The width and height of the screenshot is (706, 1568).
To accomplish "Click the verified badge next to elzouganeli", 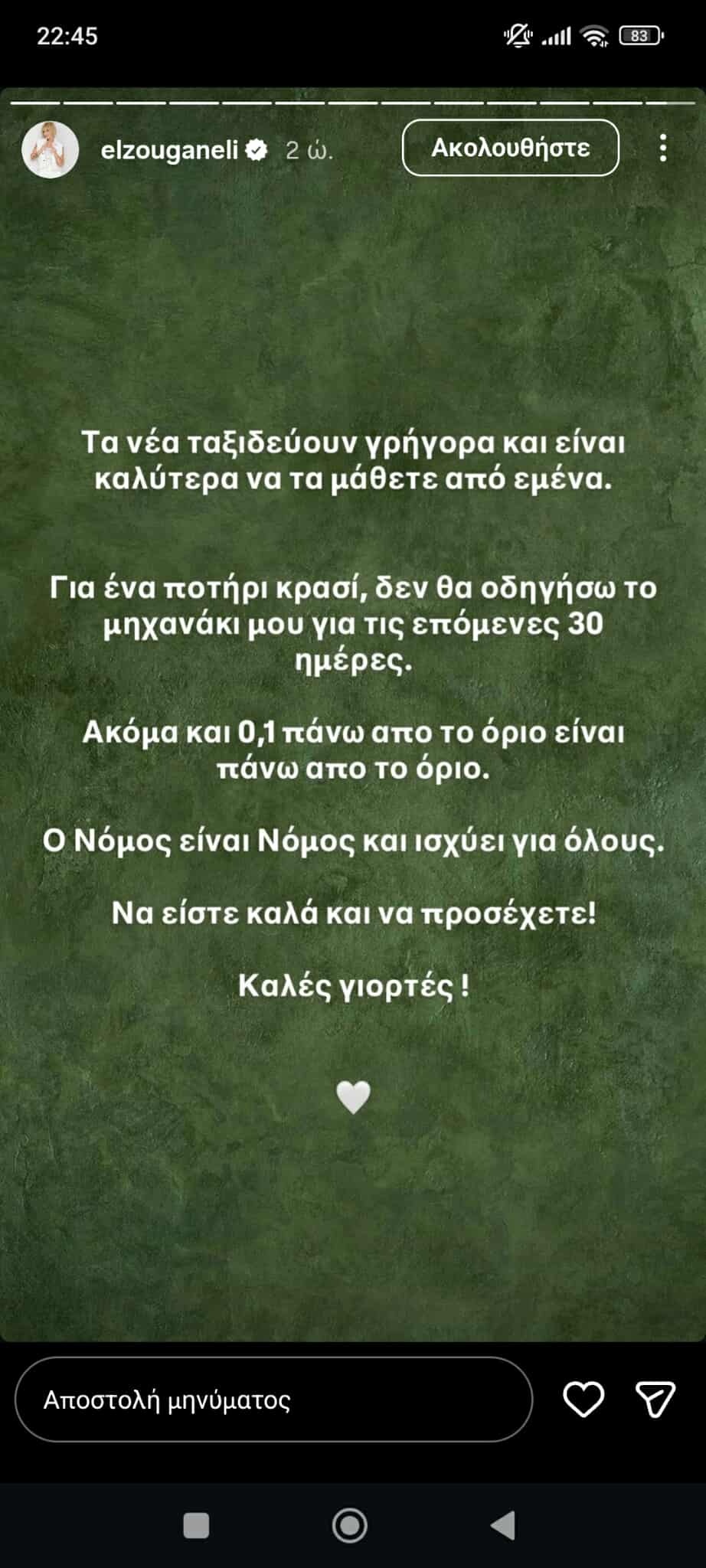I will (255, 151).
